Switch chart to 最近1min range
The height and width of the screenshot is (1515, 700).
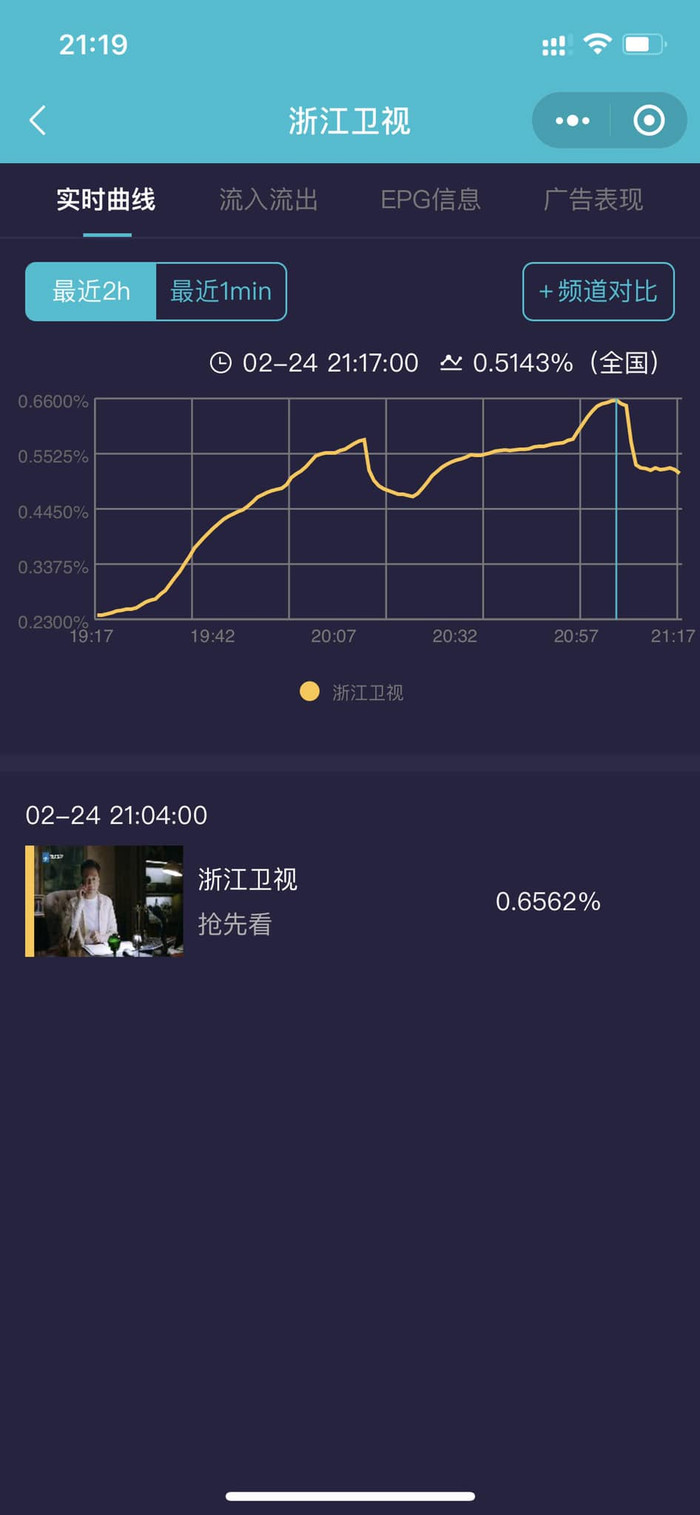[x=221, y=292]
